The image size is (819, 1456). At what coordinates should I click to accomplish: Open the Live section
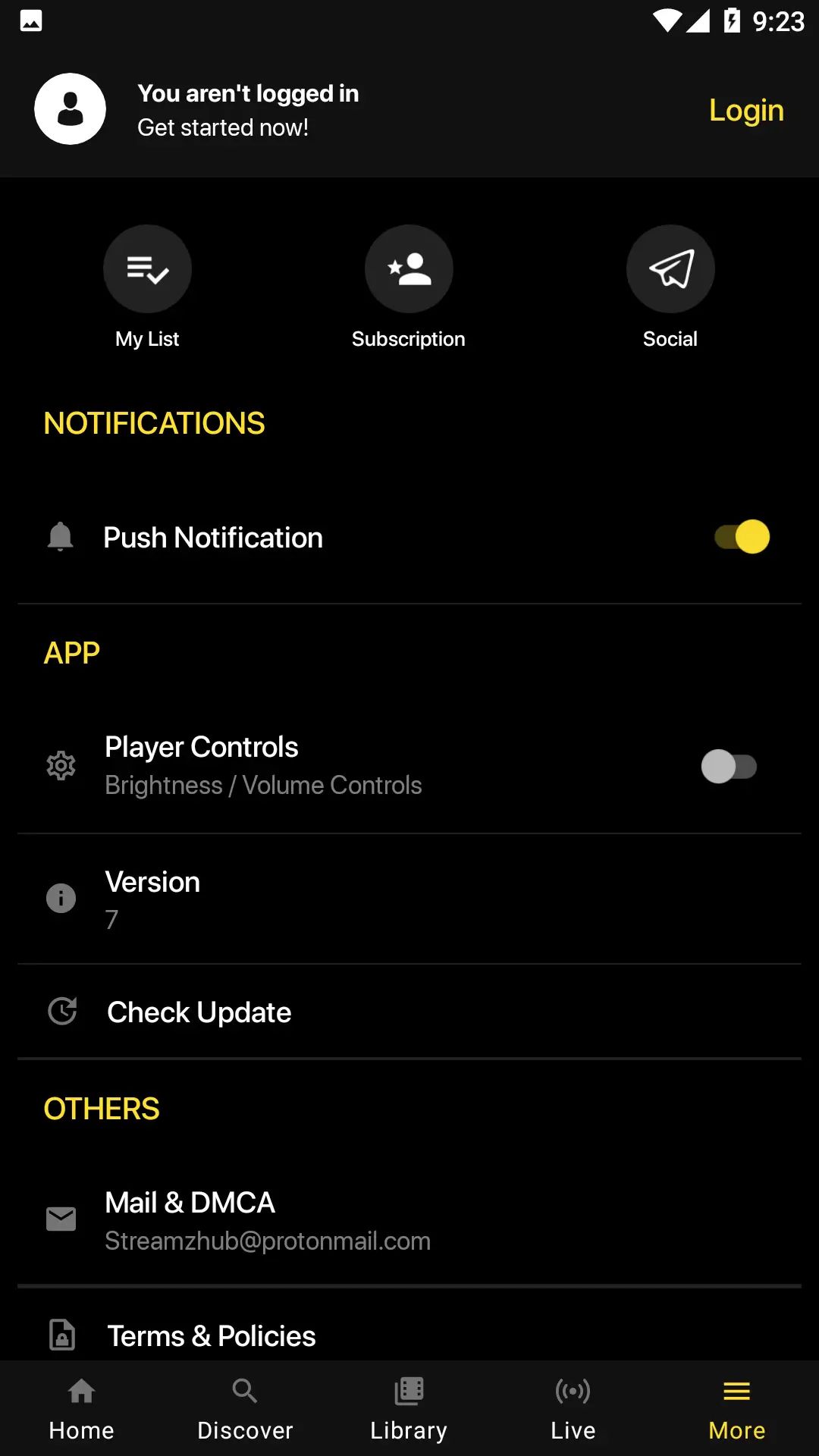(573, 1407)
